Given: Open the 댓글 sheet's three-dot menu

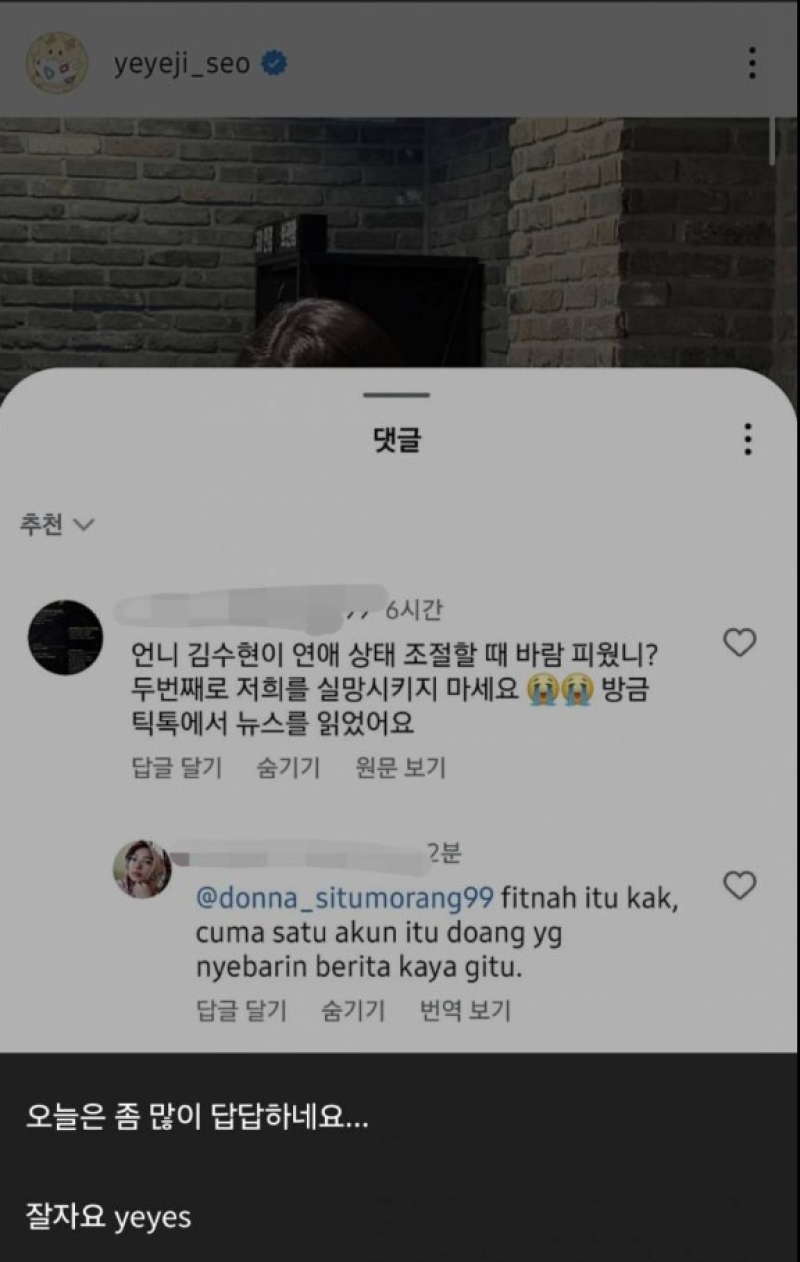Looking at the screenshot, I should [747, 439].
